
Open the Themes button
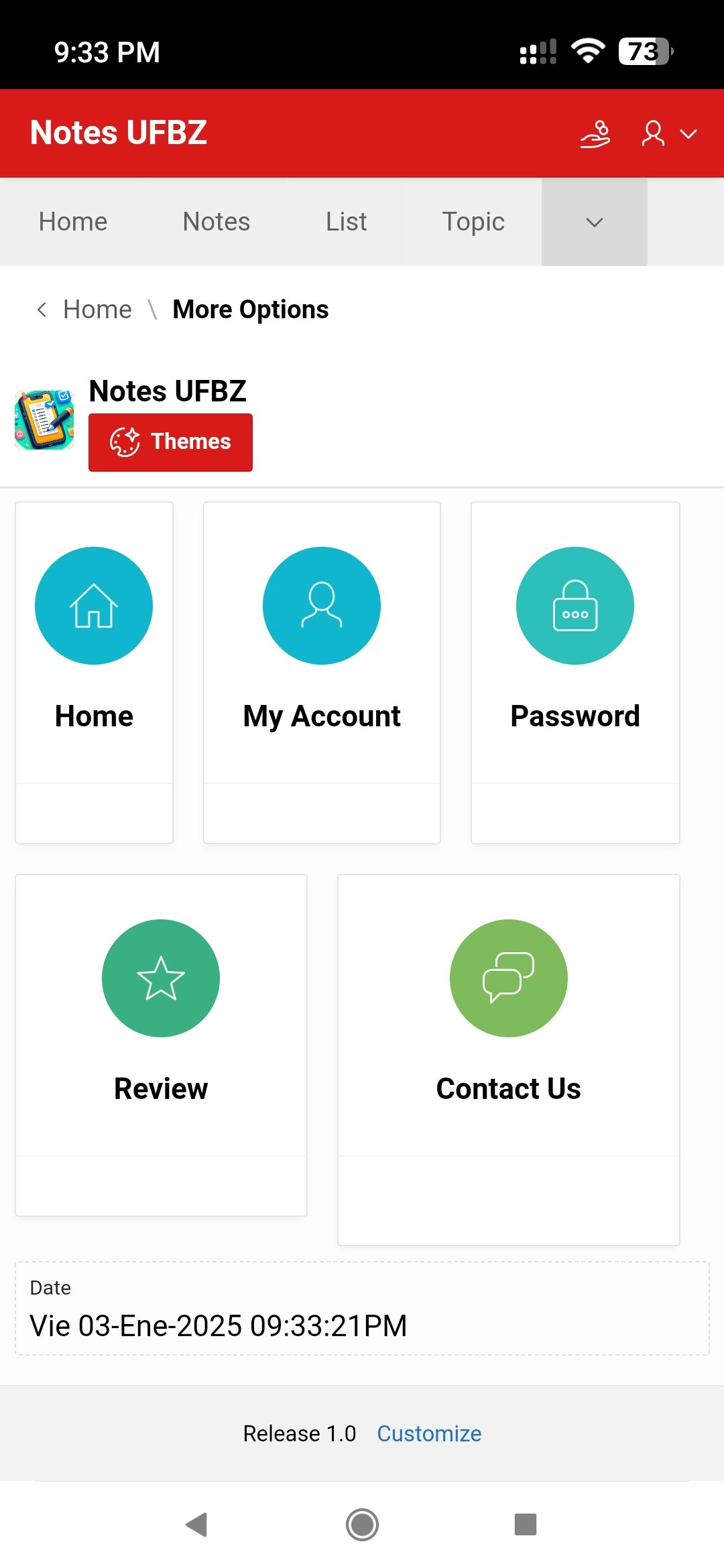(170, 442)
